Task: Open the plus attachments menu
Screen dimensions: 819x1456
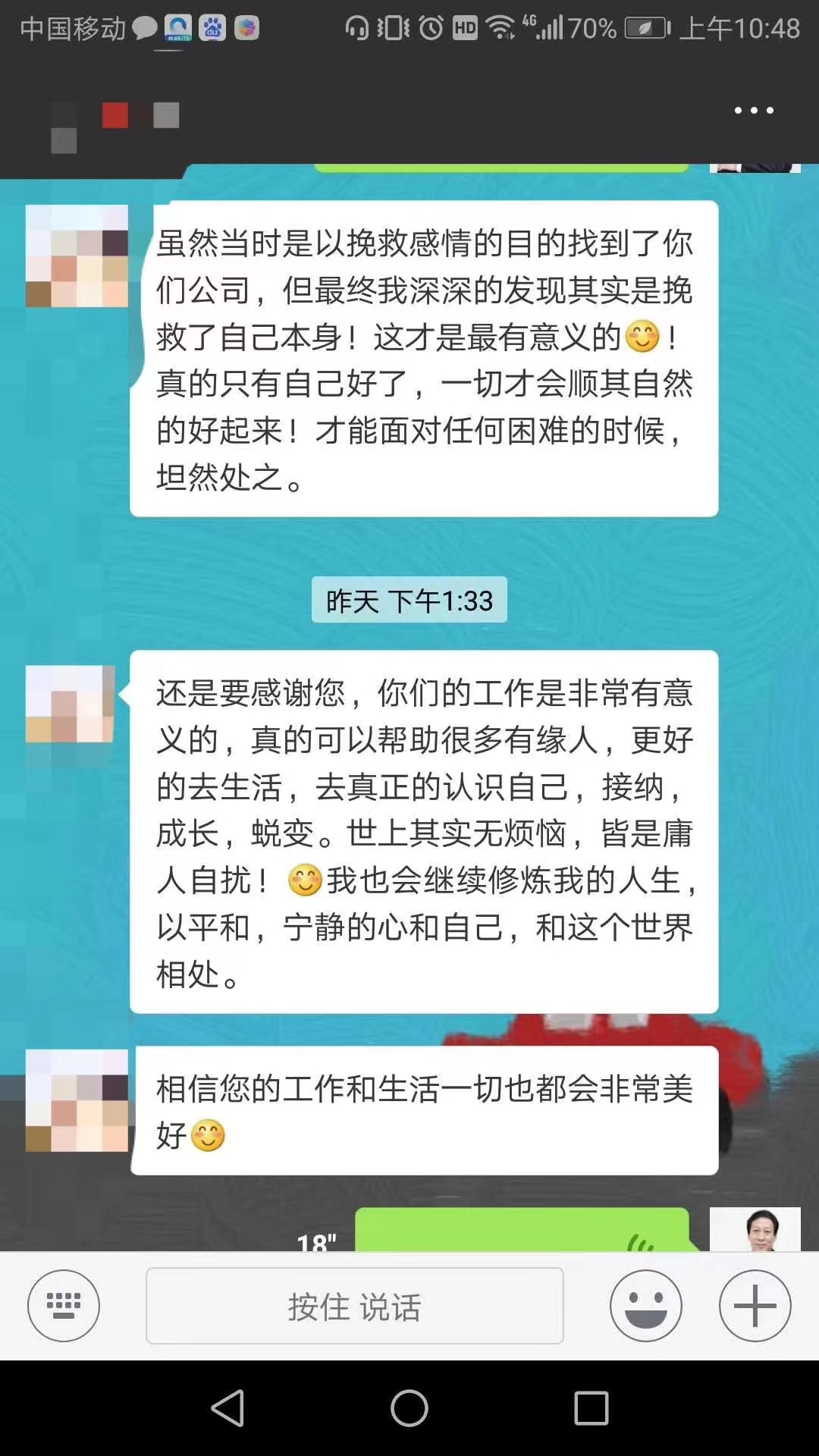Action: 755,1305
